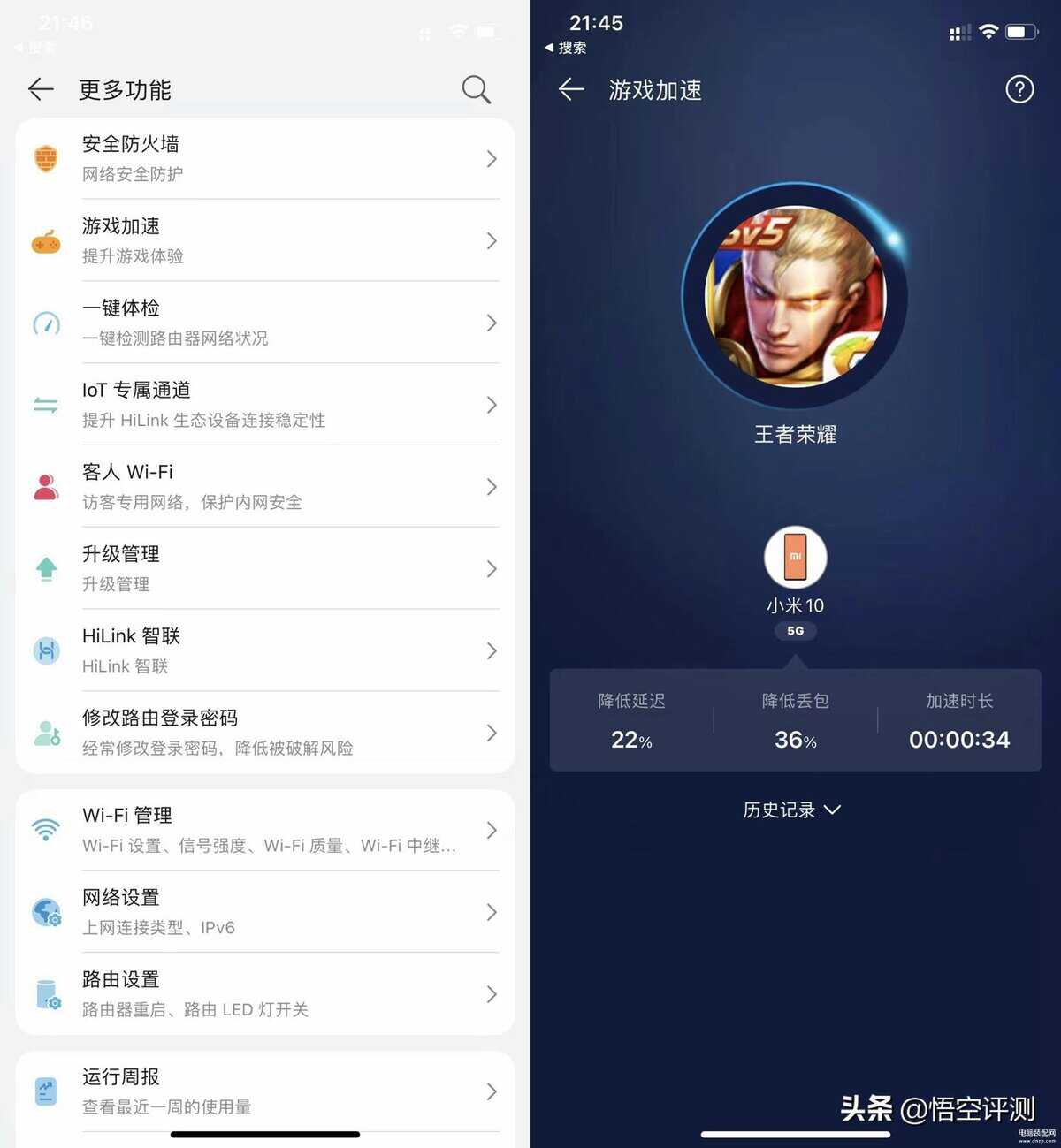The image size is (1061, 1148).
Task: Go back from the 更多功能 page
Action: pyautogui.click(x=41, y=89)
